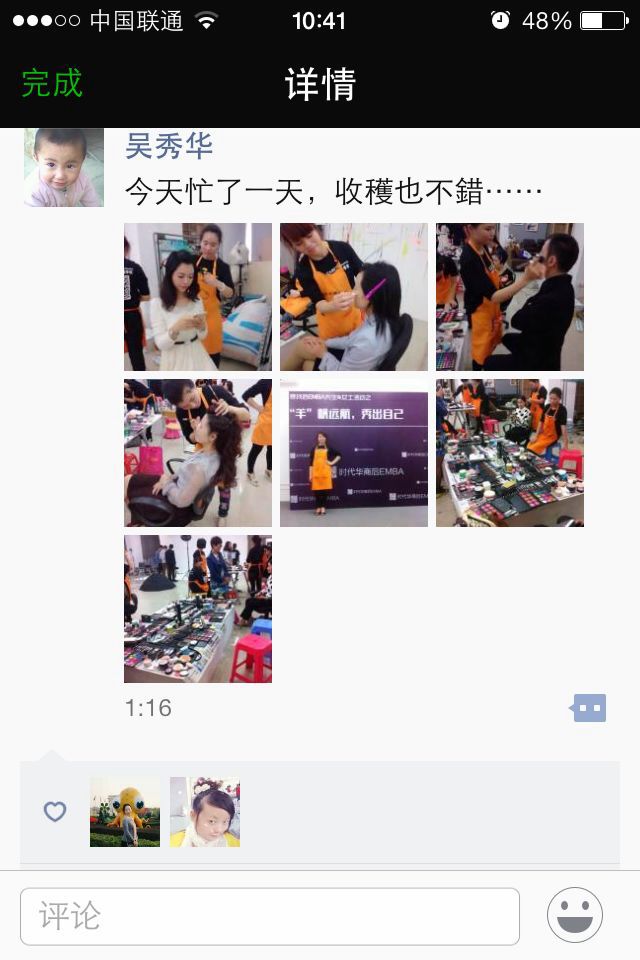Open the photo of man in black getting makeup
The image size is (640, 960).
coord(510,297)
